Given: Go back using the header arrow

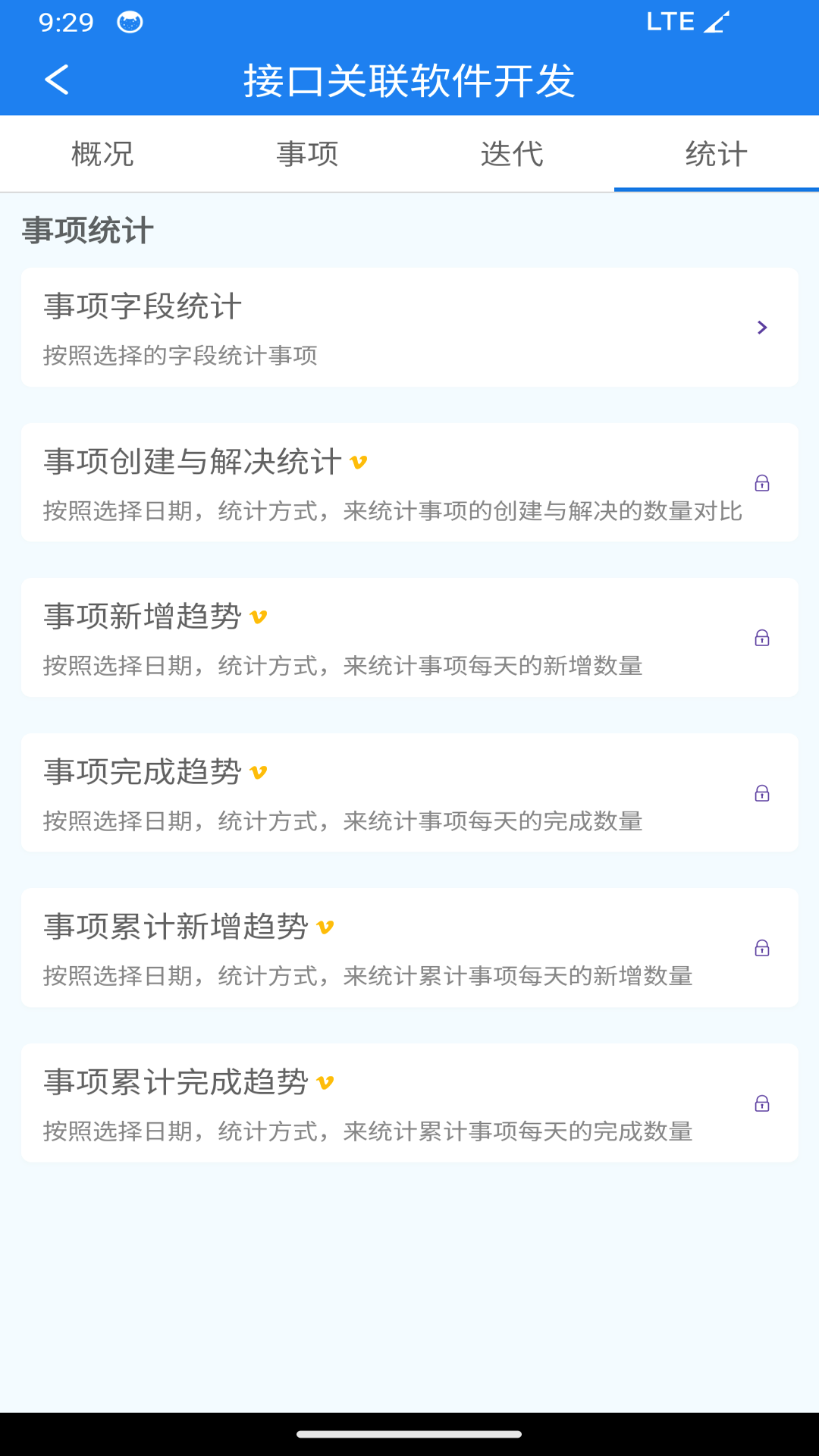Looking at the screenshot, I should click(x=57, y=80).
